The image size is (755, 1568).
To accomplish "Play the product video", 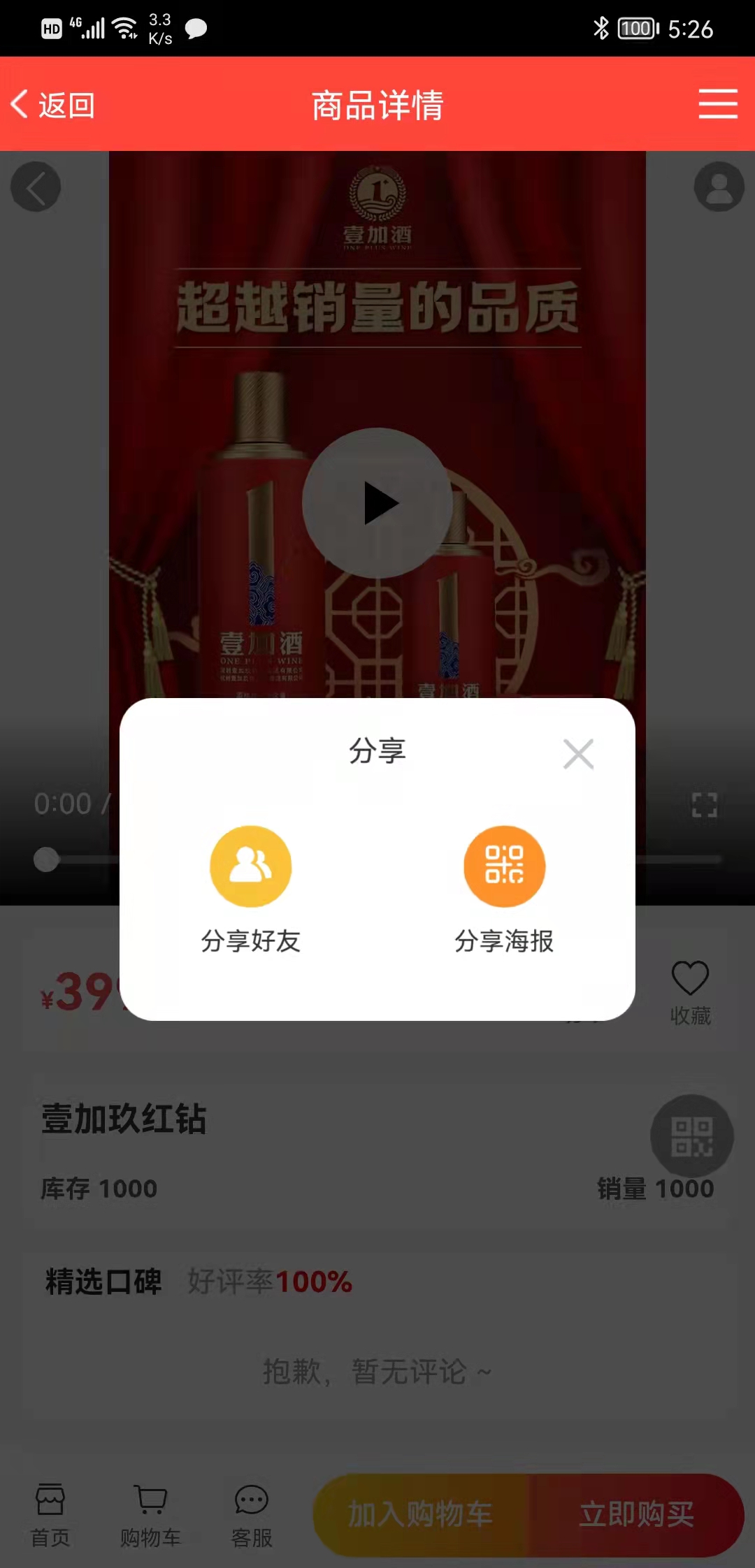I will (x=378, y=503).
